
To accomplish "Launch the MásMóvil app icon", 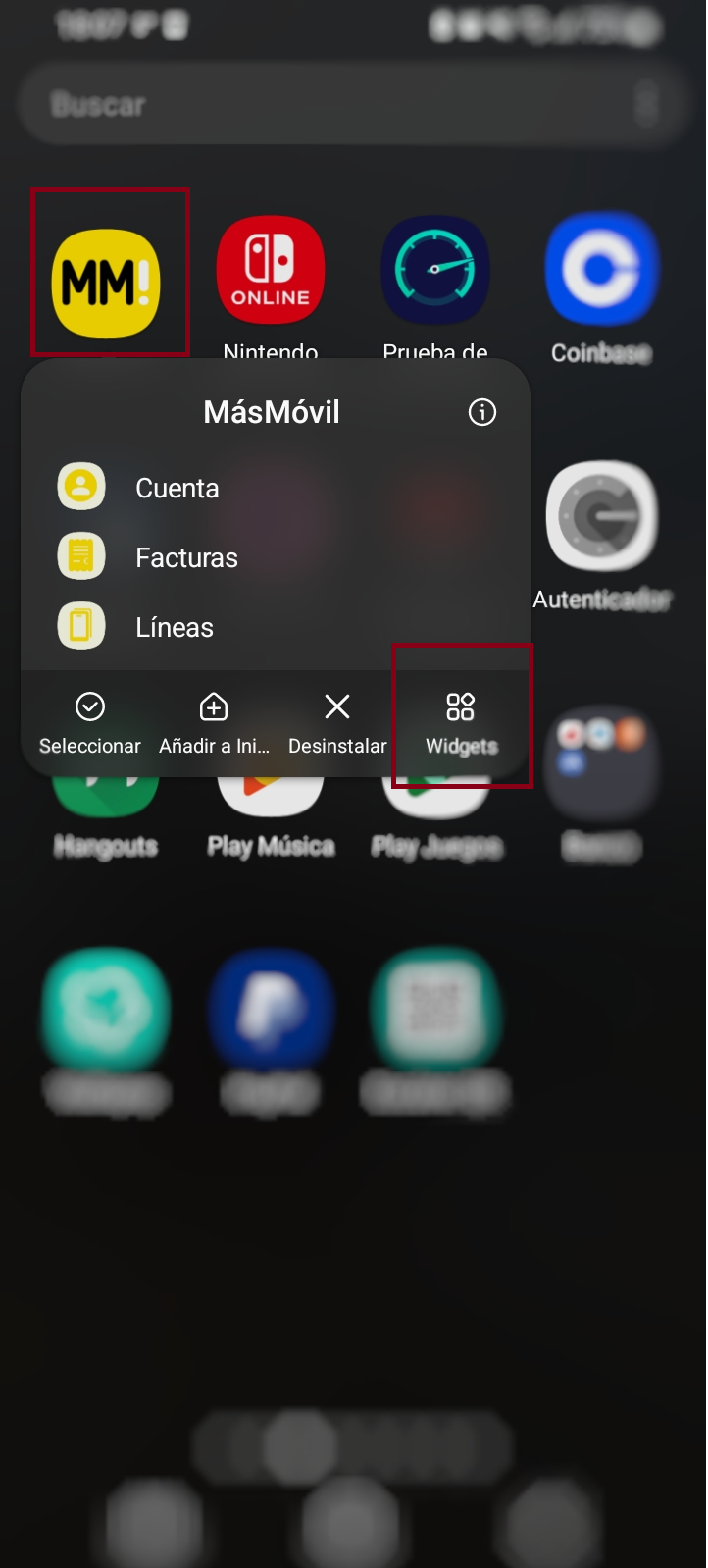I will click(x=106, y=283).
